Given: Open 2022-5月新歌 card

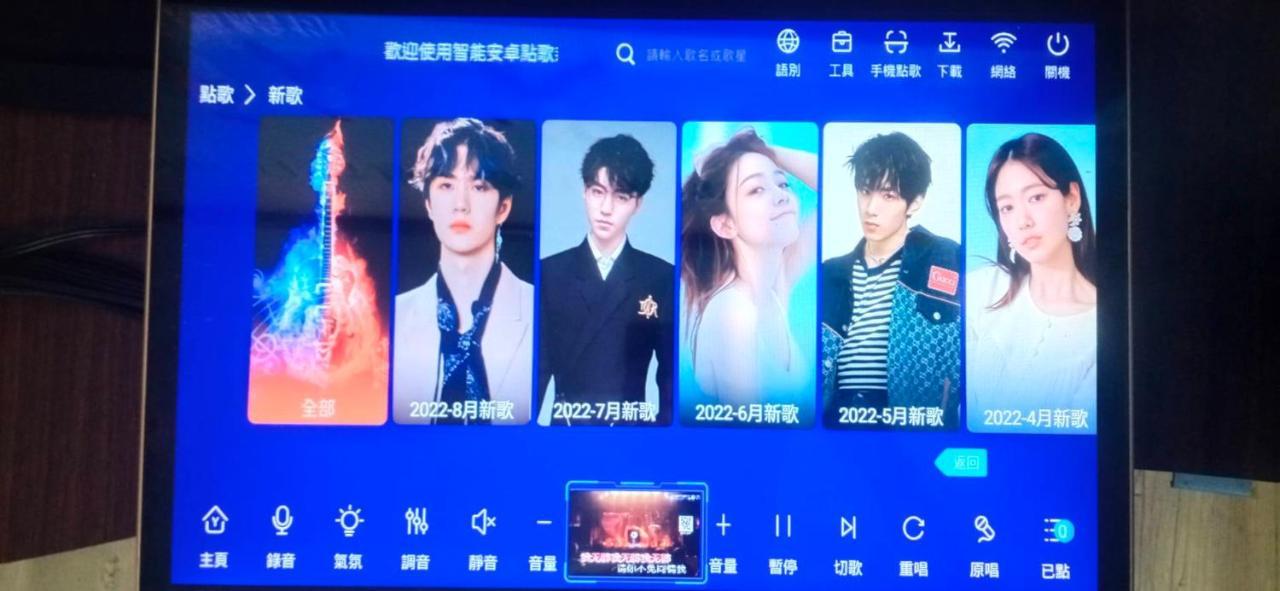Looking at the screenshot, I should tap(891, 270).
